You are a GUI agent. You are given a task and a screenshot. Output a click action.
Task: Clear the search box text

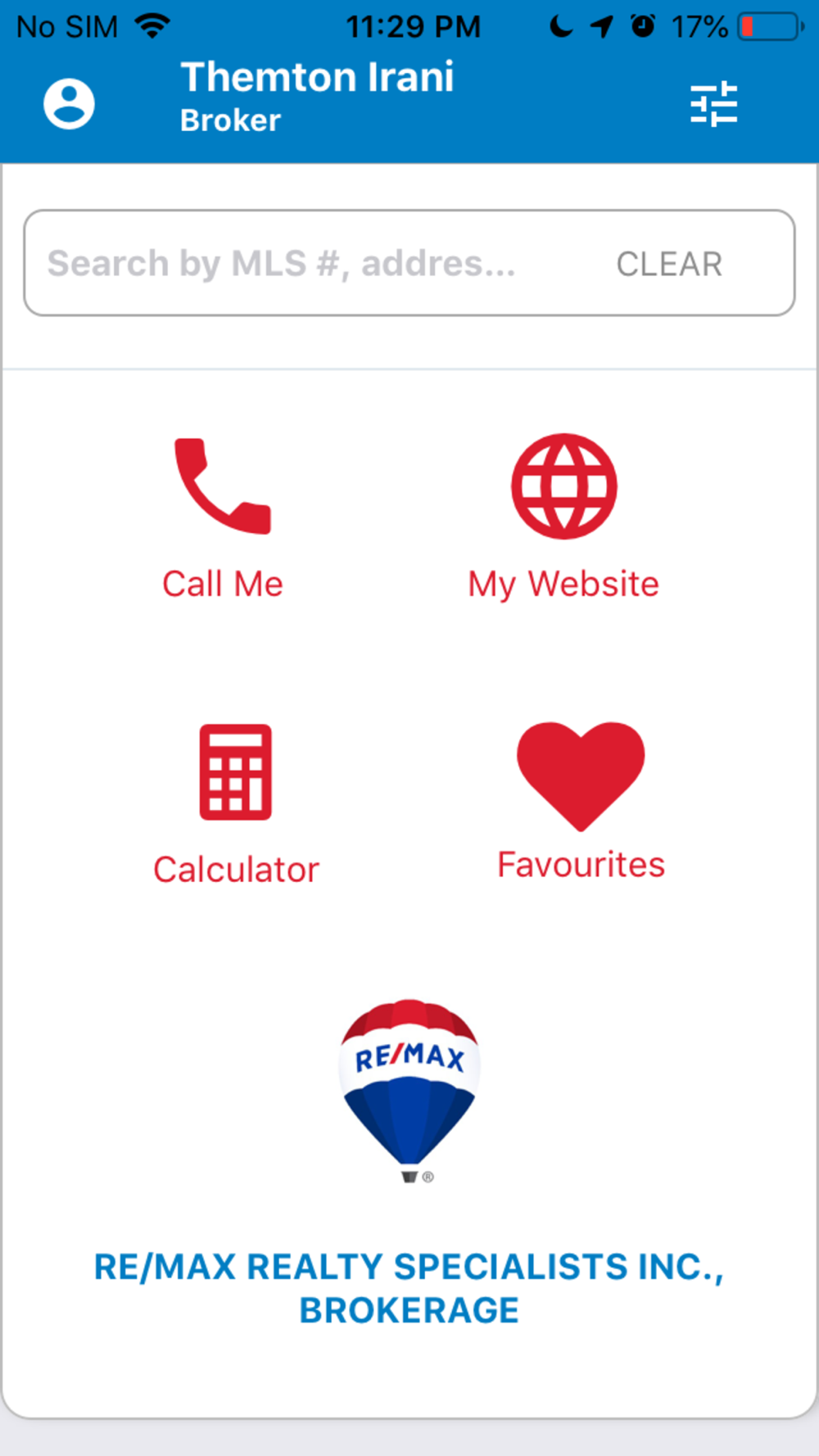(x=669, y=264)
